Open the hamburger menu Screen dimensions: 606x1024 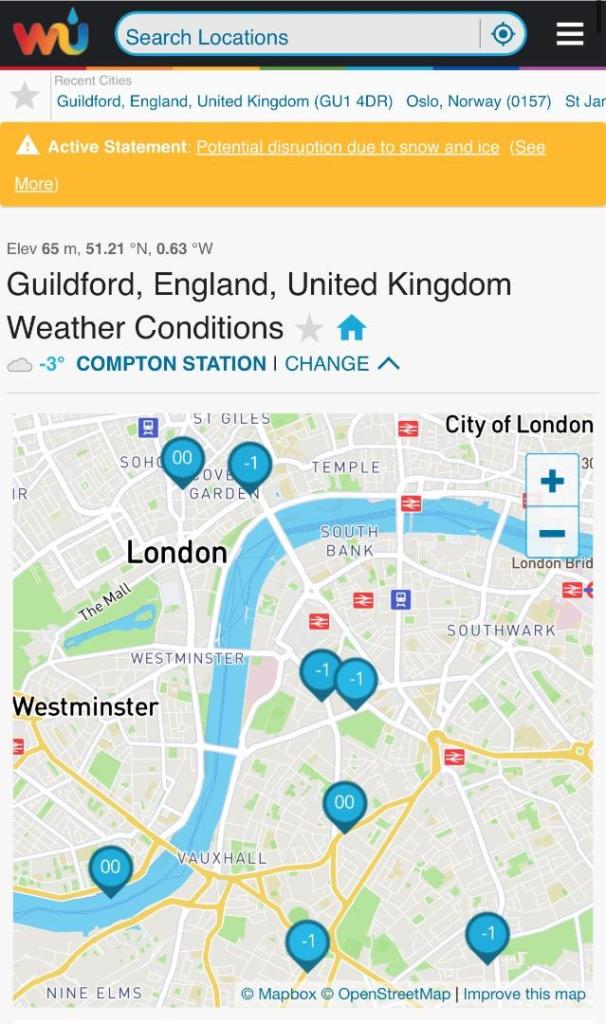[x=570, y=35]
